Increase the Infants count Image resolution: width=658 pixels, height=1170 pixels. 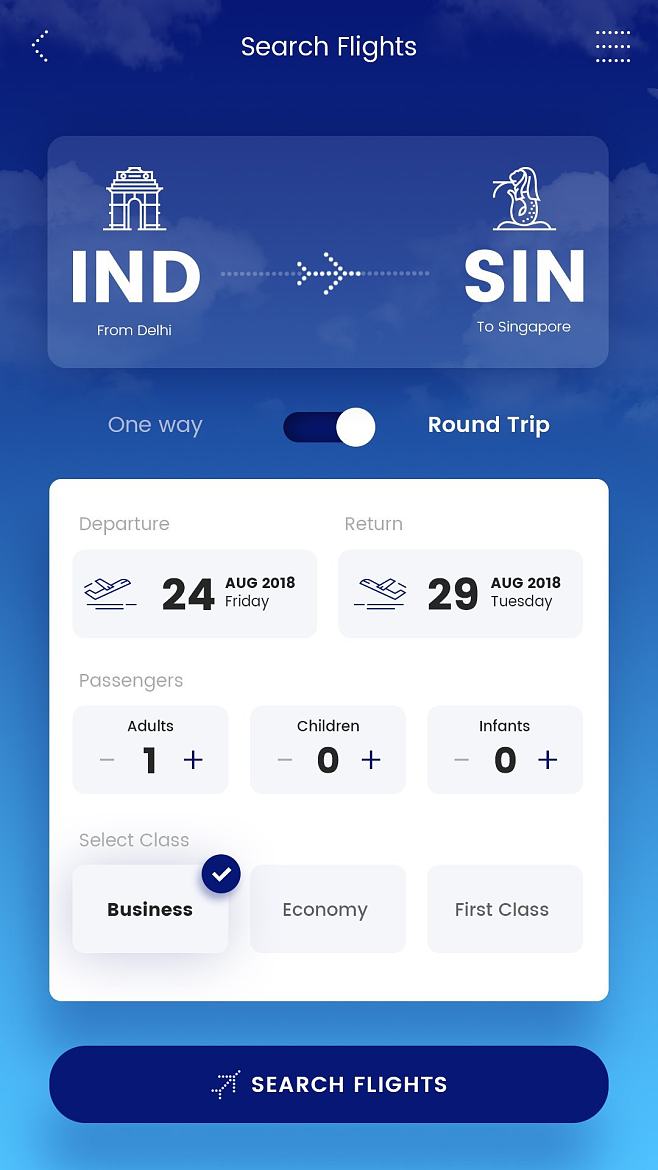click(547, 760)
